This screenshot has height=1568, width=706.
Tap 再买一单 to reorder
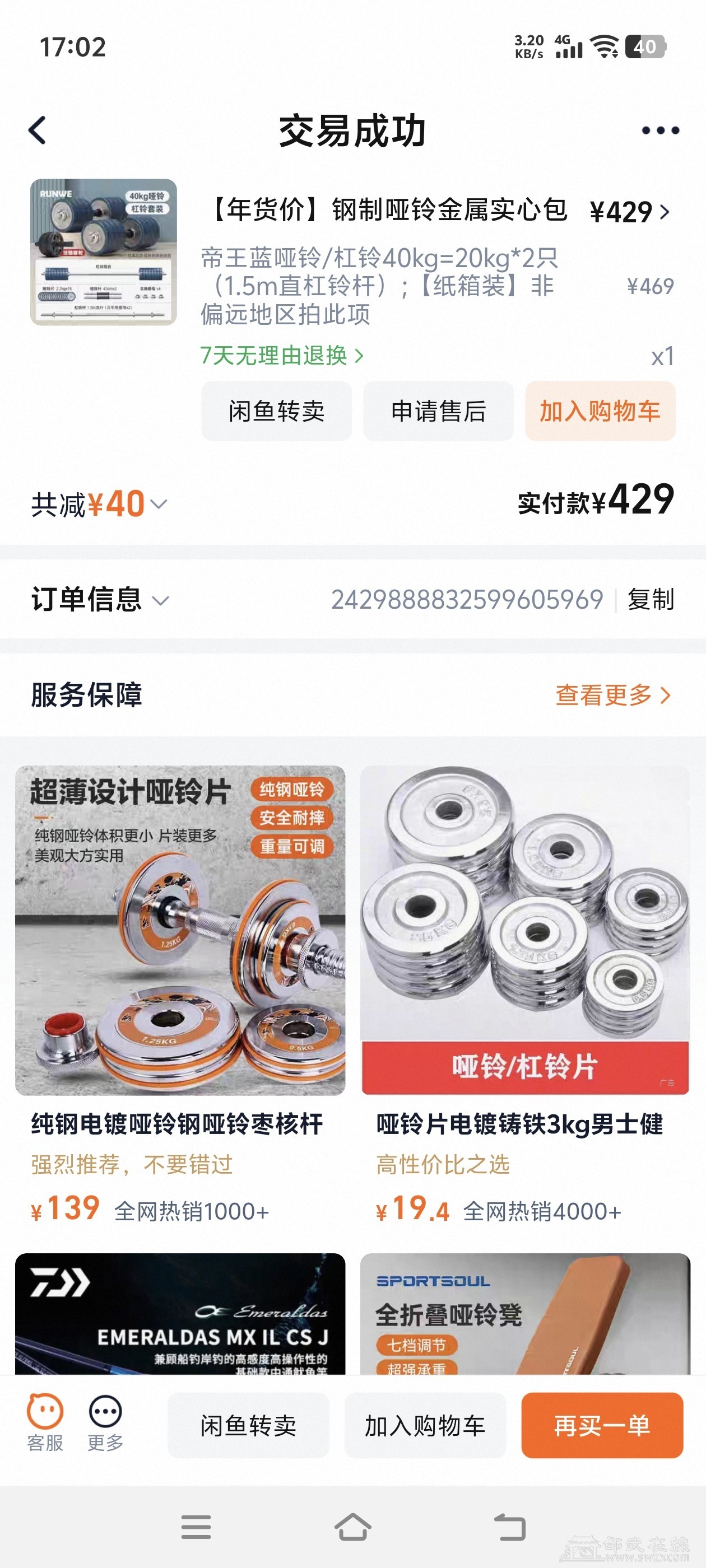point(602,1426)
